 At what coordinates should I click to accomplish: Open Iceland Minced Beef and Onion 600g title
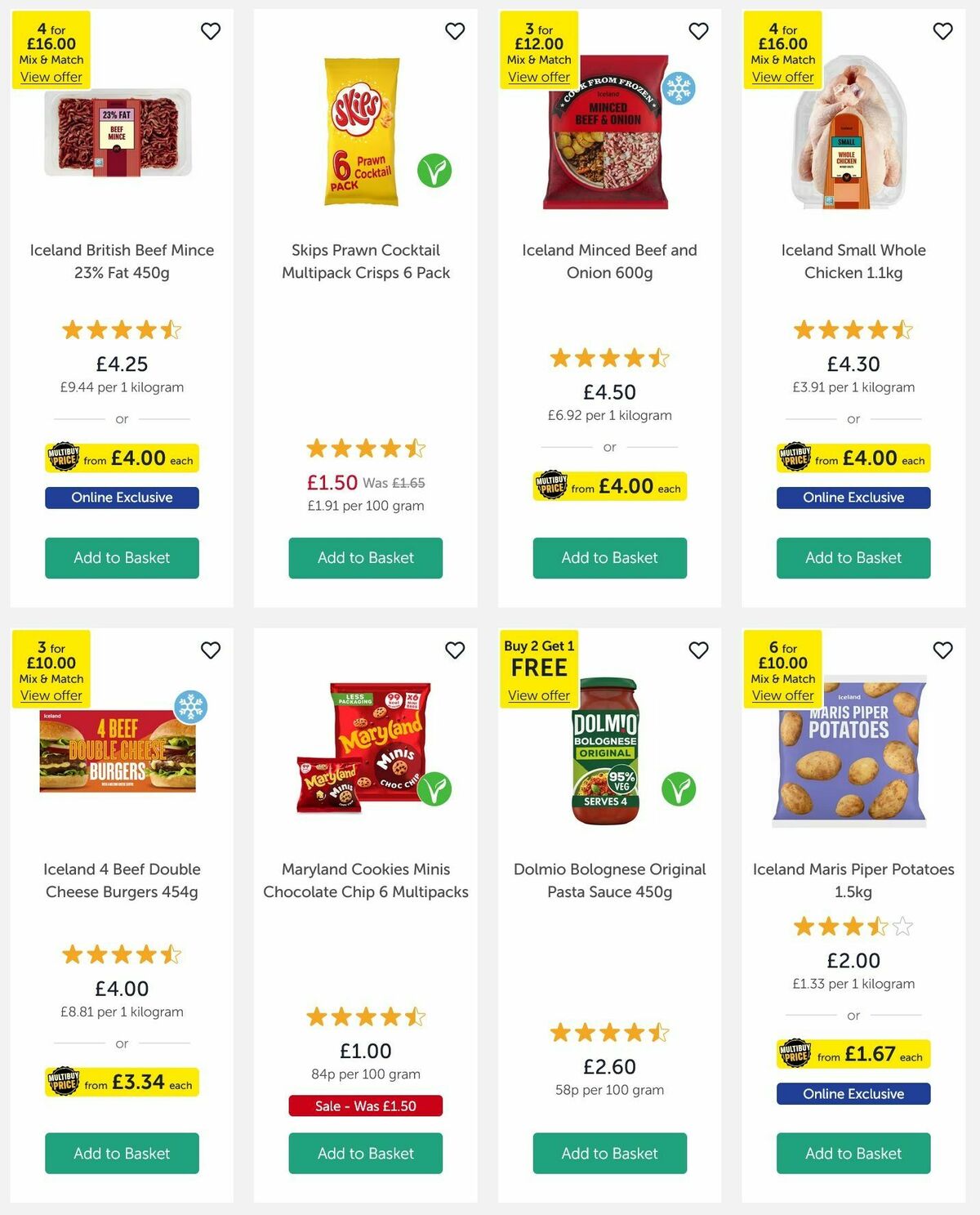point(609,261)
